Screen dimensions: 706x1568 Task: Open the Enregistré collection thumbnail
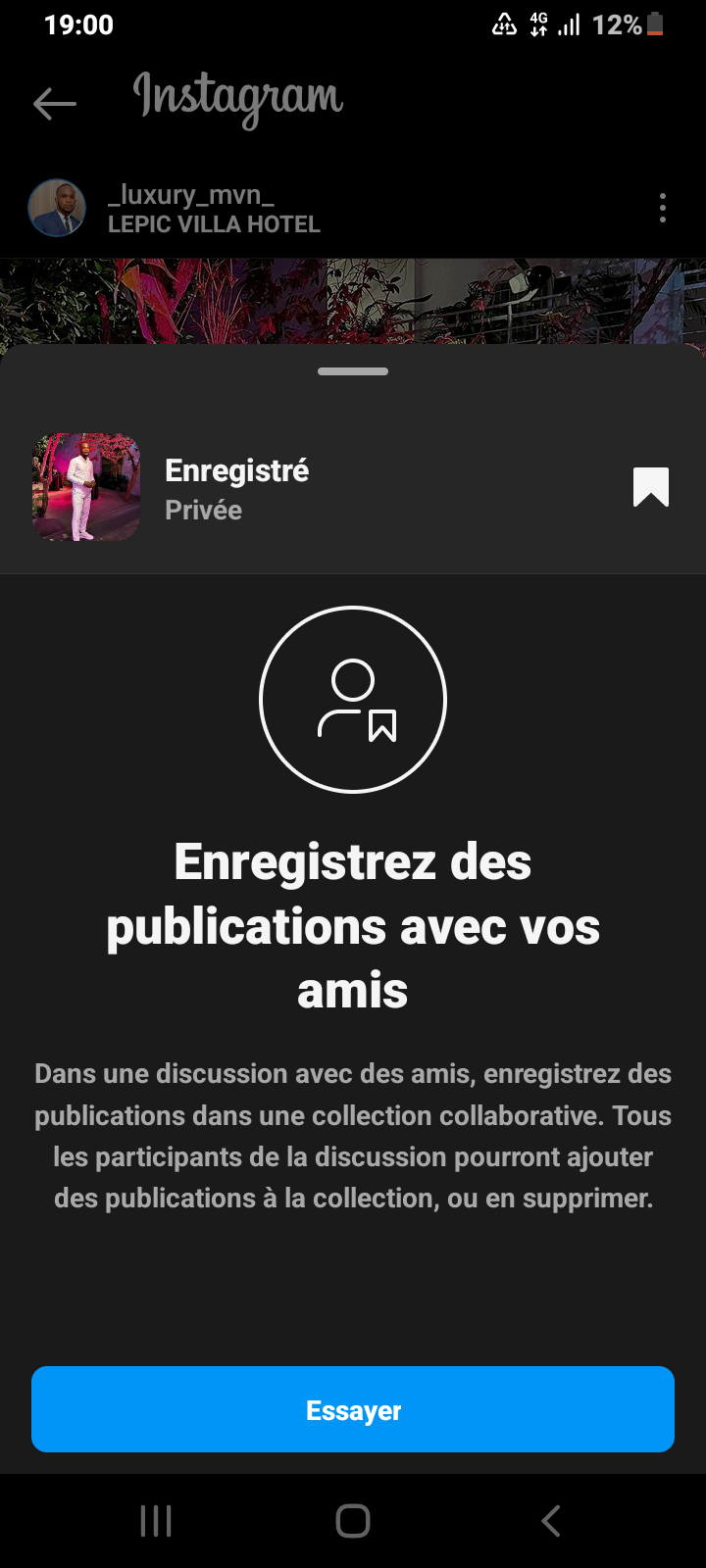tap(86, 487)
